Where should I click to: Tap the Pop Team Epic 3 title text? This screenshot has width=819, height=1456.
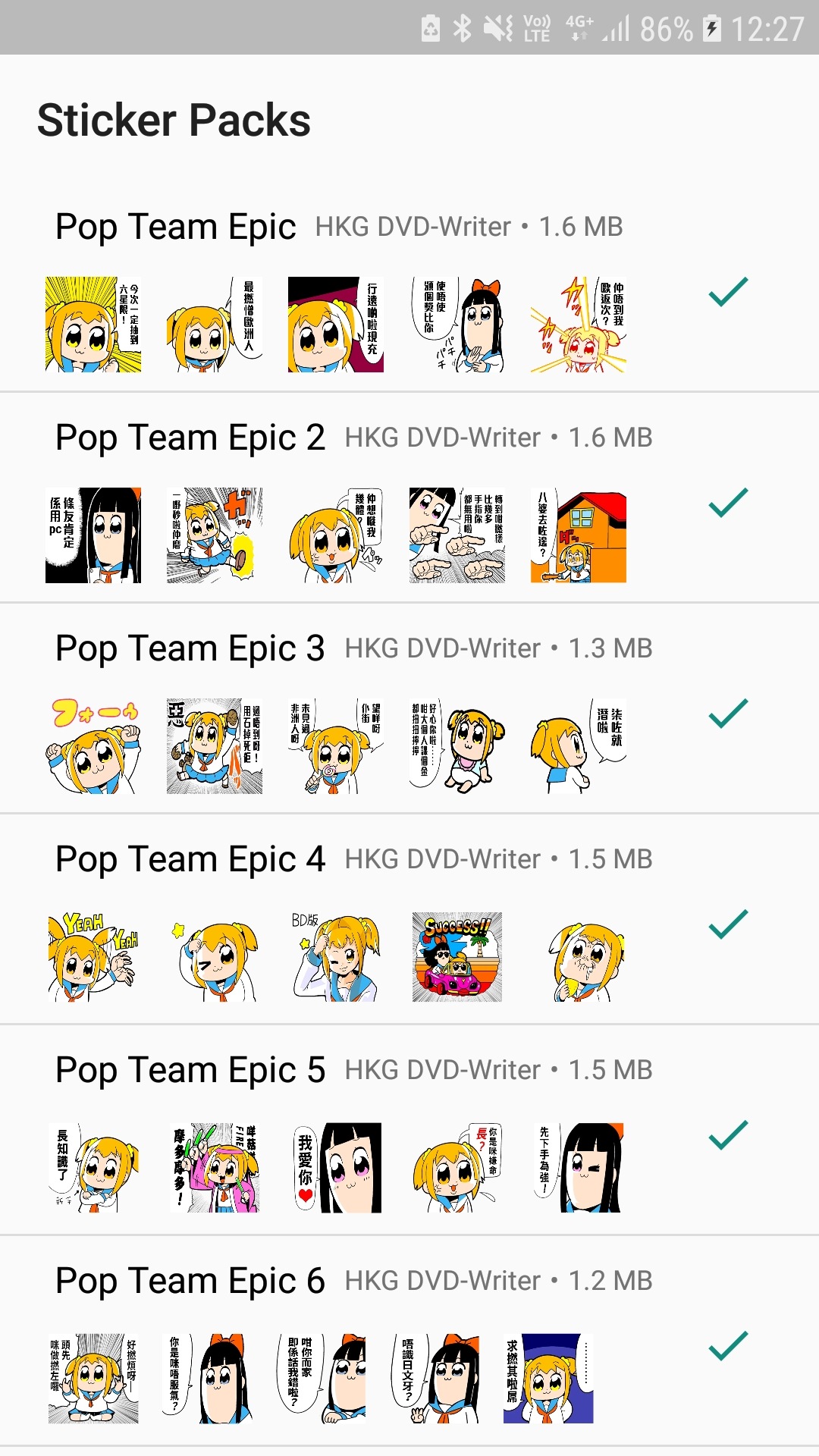coord(190,648)
